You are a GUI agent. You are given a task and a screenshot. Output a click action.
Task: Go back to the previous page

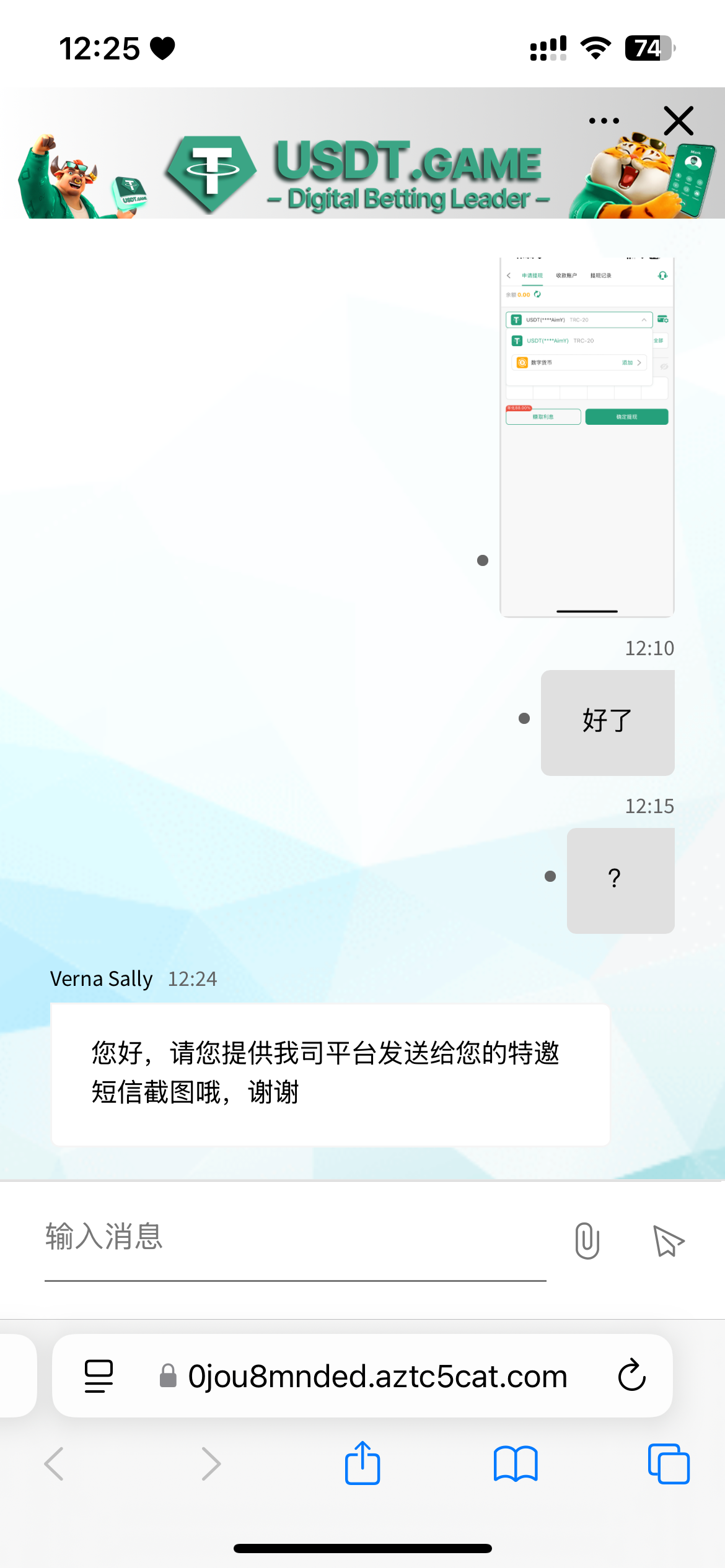55,1464
